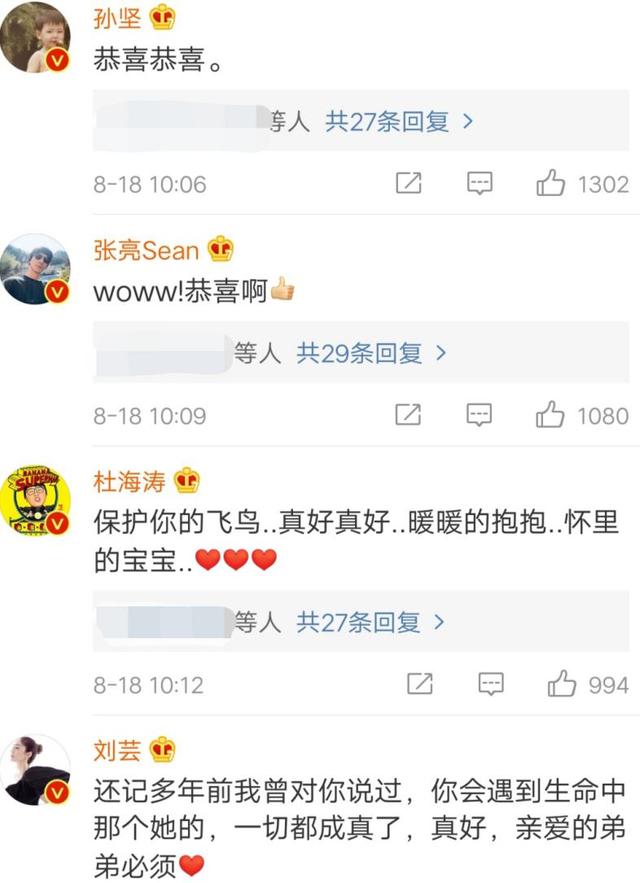The width and height of the screenshot is (640, 883).
Task: Open 刘芸's profile avatar
Action: (38, 771)
